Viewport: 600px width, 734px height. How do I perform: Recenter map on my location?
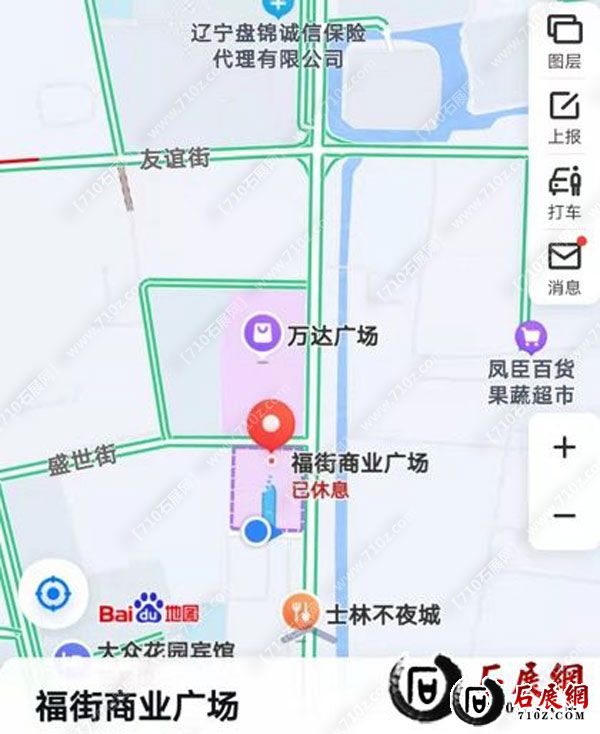52,595
